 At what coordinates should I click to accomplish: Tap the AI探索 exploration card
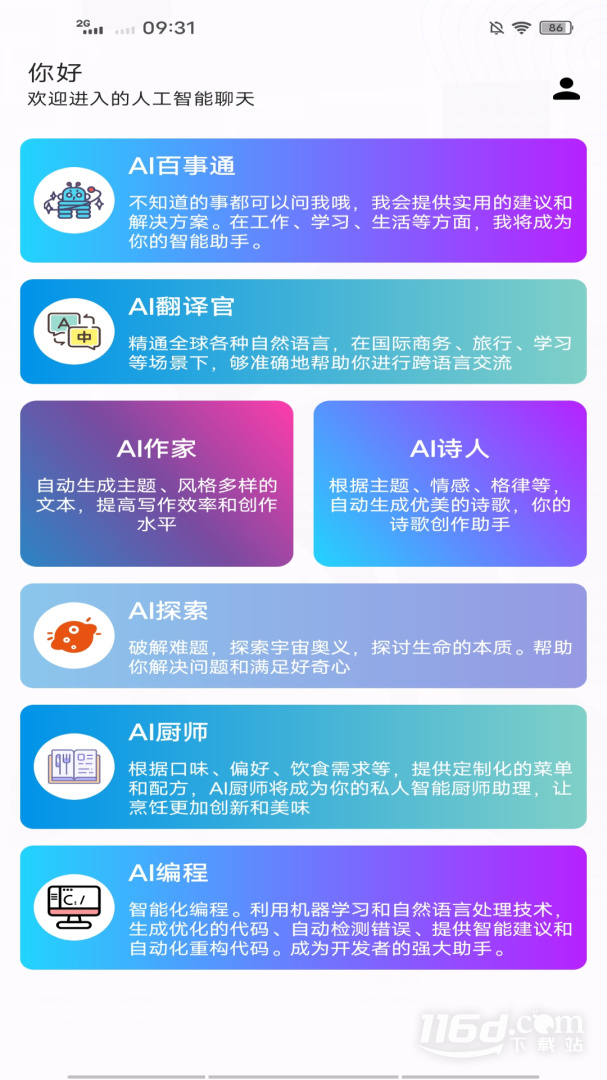coord(303,635)
